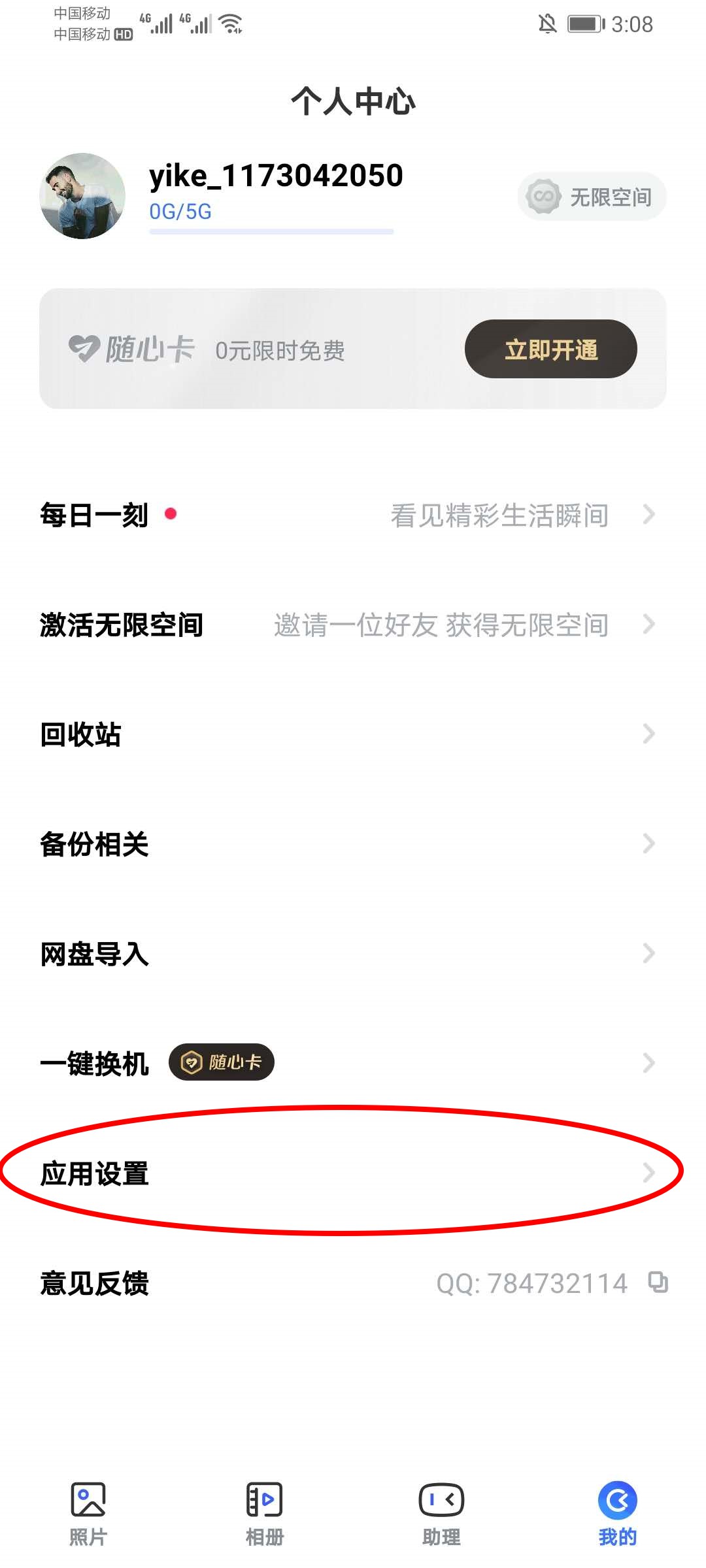
Task: Open 激活无限空间 invitation row
Action: click(353, 625)
